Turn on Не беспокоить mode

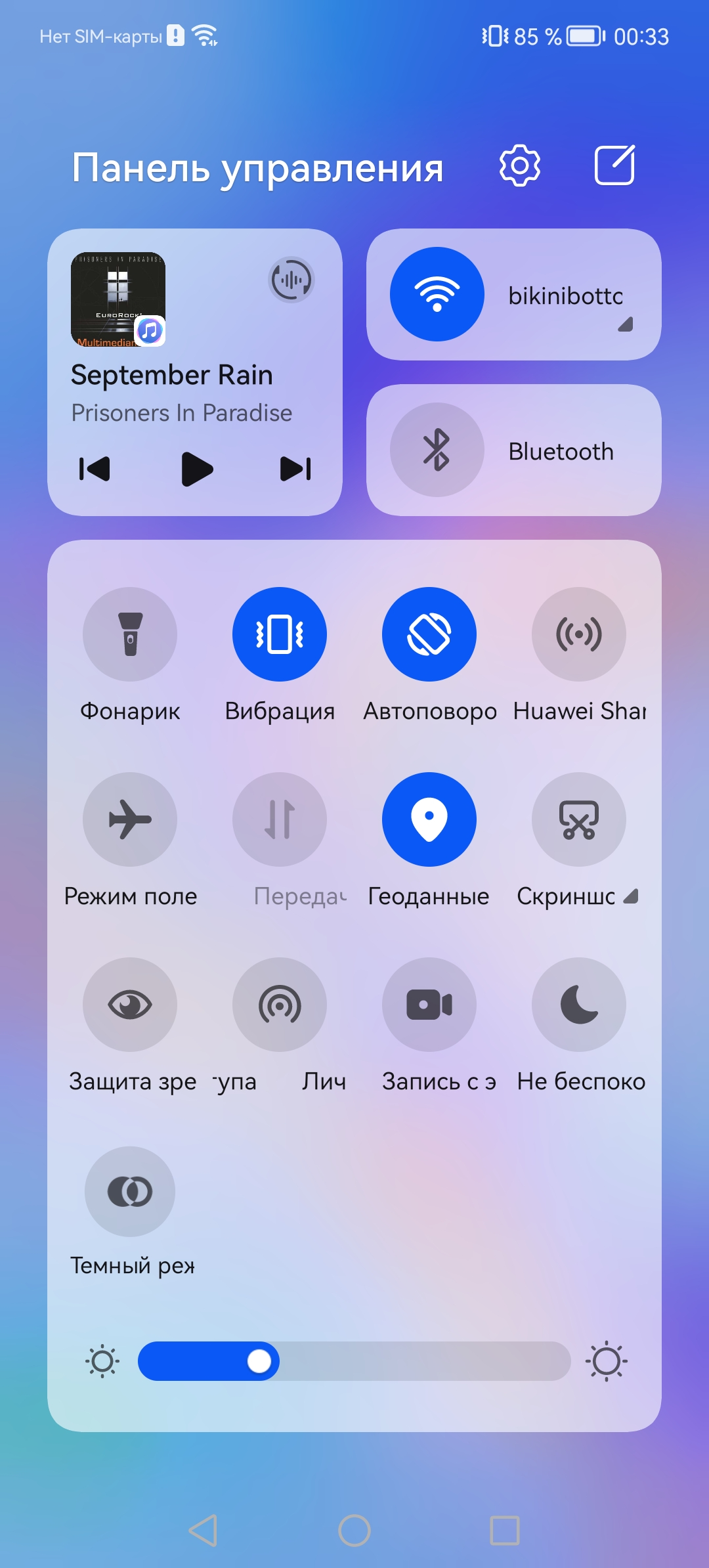[x=579, y=1005]
